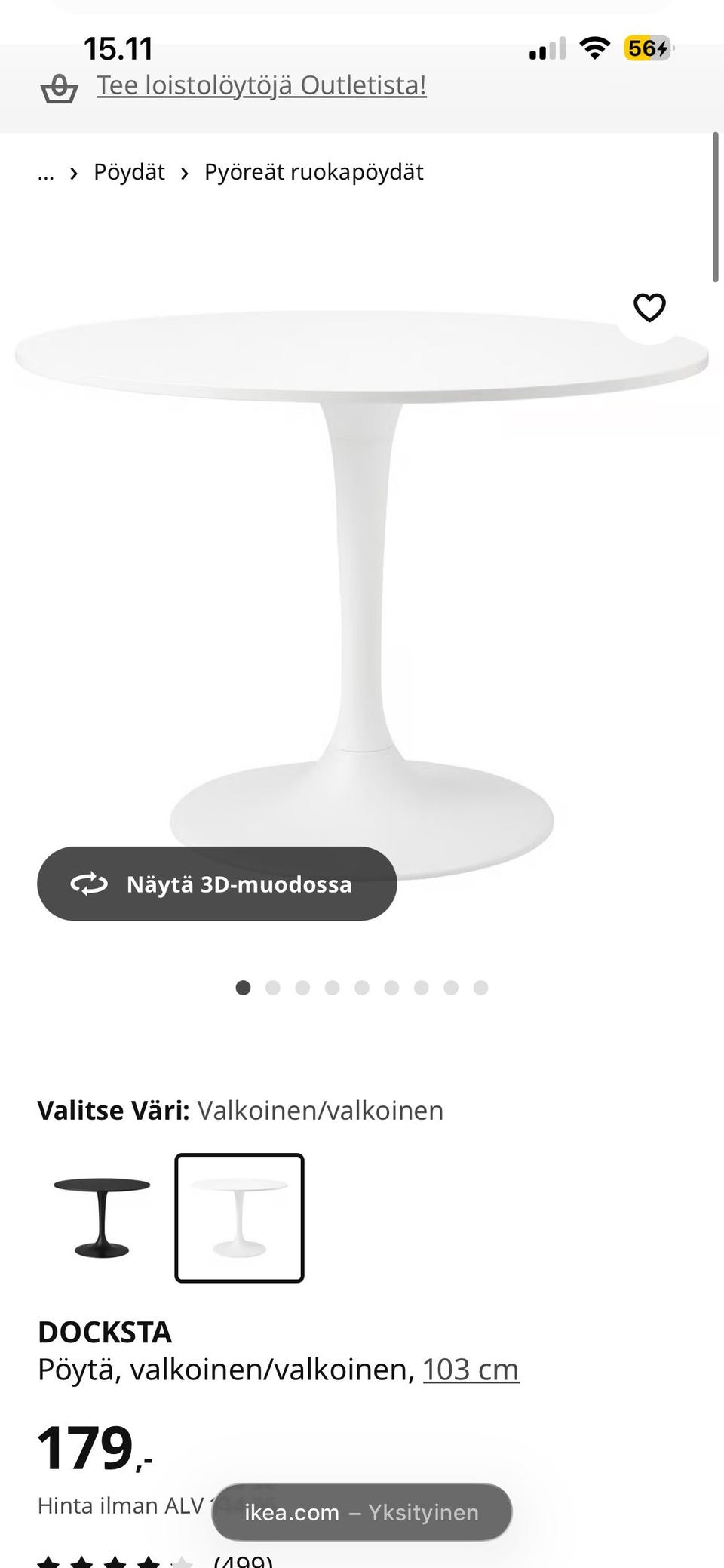The width and height of the screenshot is (724, 1568).
Task: Expand the breadcrumb ellipsis menu
Action: click(46, 173)
